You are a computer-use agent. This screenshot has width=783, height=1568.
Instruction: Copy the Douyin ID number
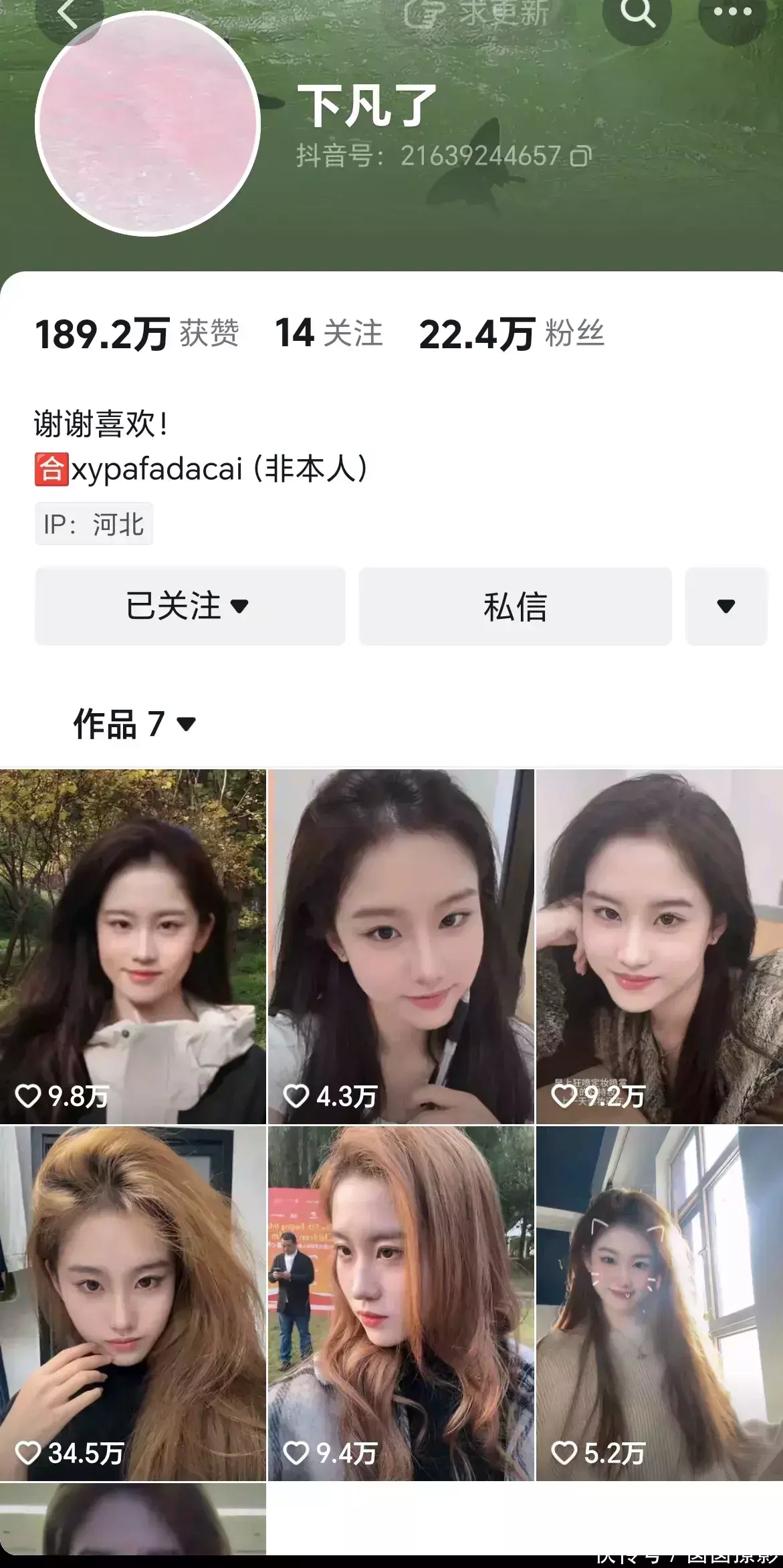(580, 156)
